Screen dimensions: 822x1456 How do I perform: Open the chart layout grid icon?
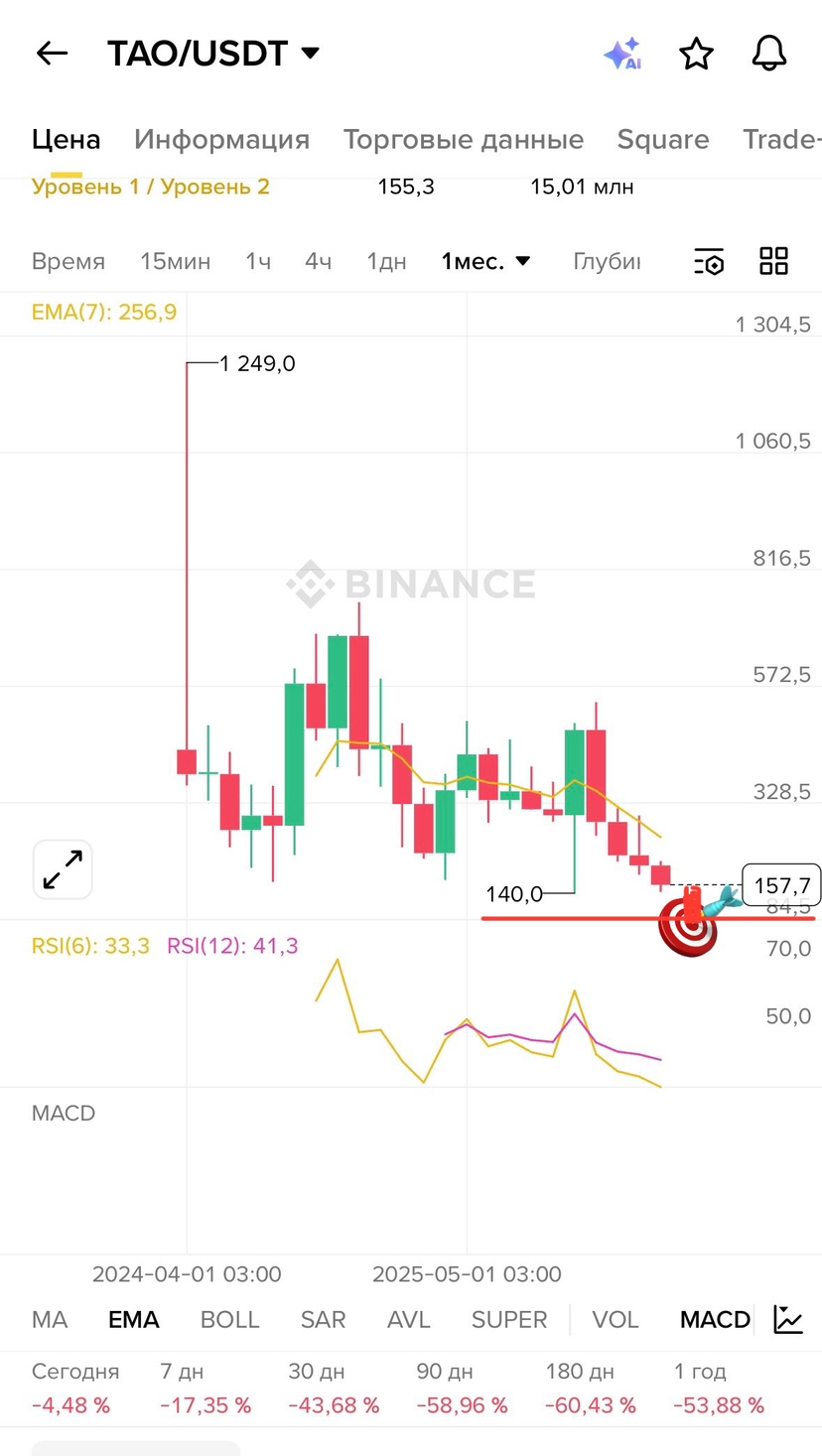click(x=773, y=261)
